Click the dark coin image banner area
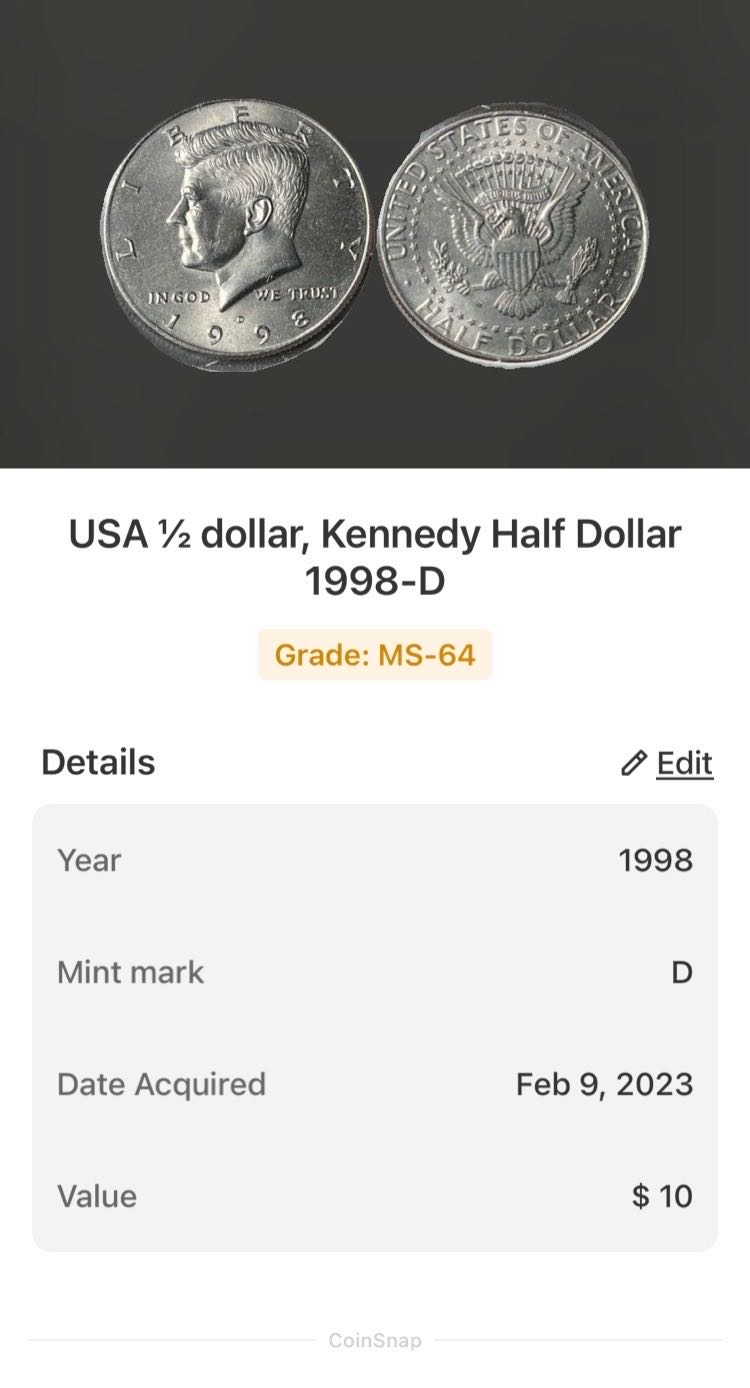 click(x=375, y=420)
